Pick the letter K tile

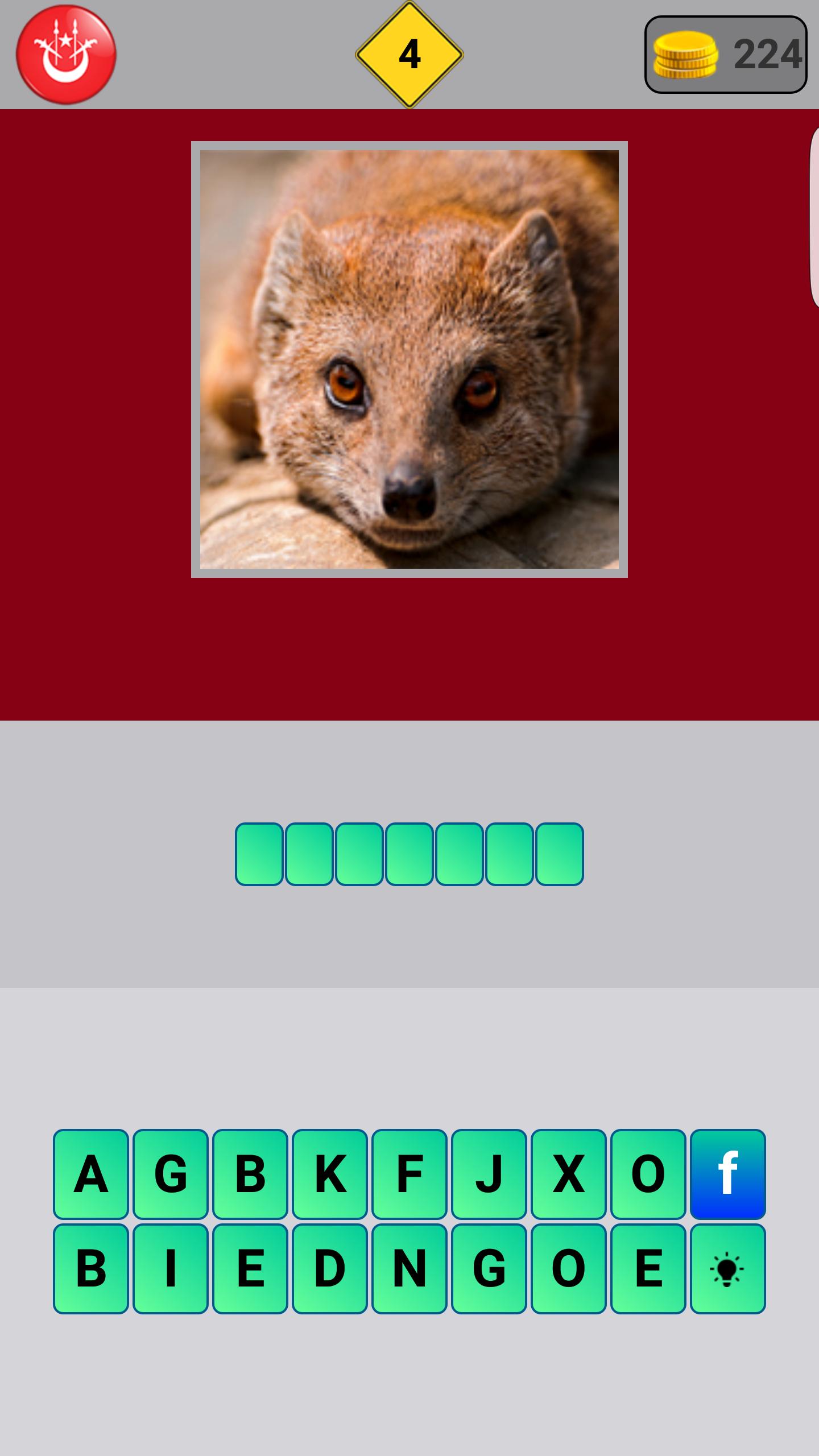[x=330, y=1174]
